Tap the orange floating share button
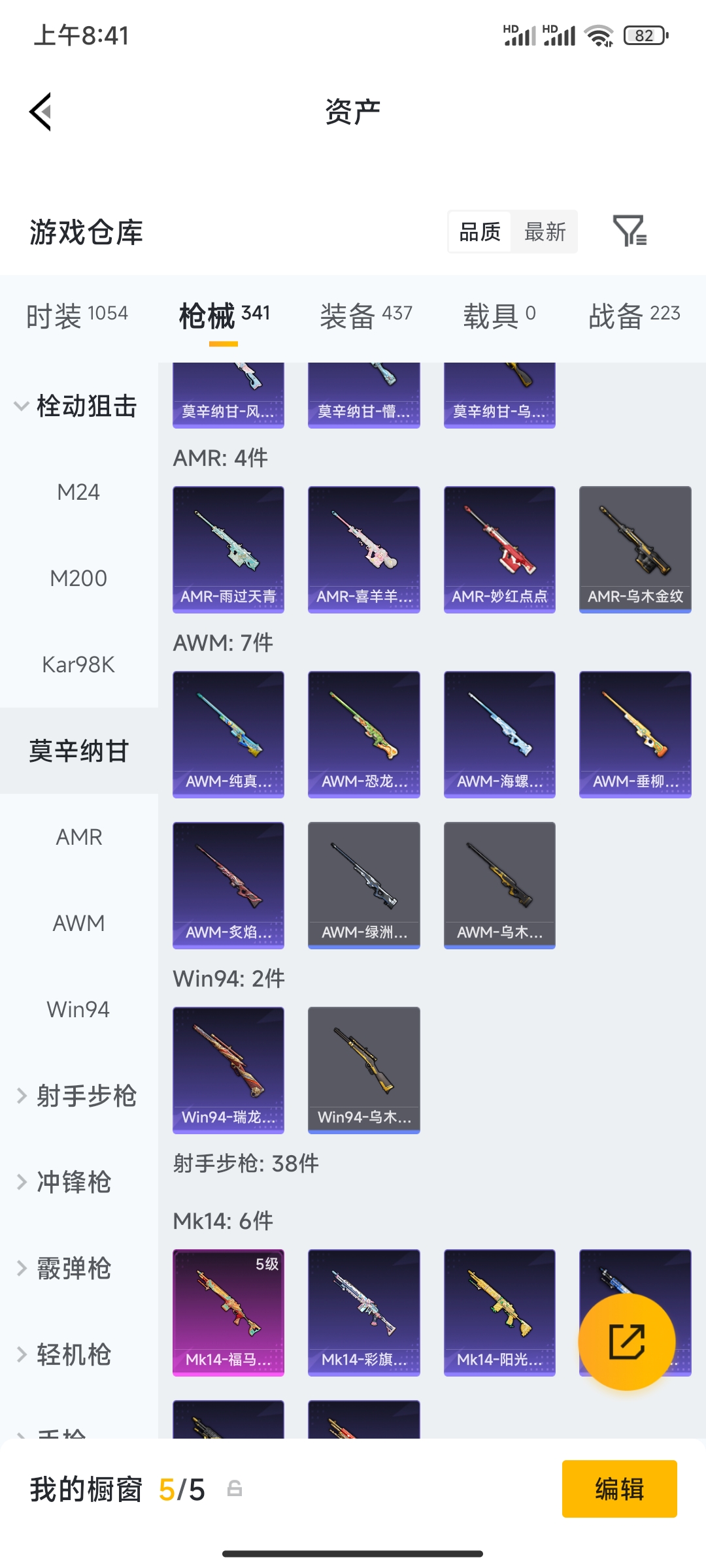 pos(627,1342)
